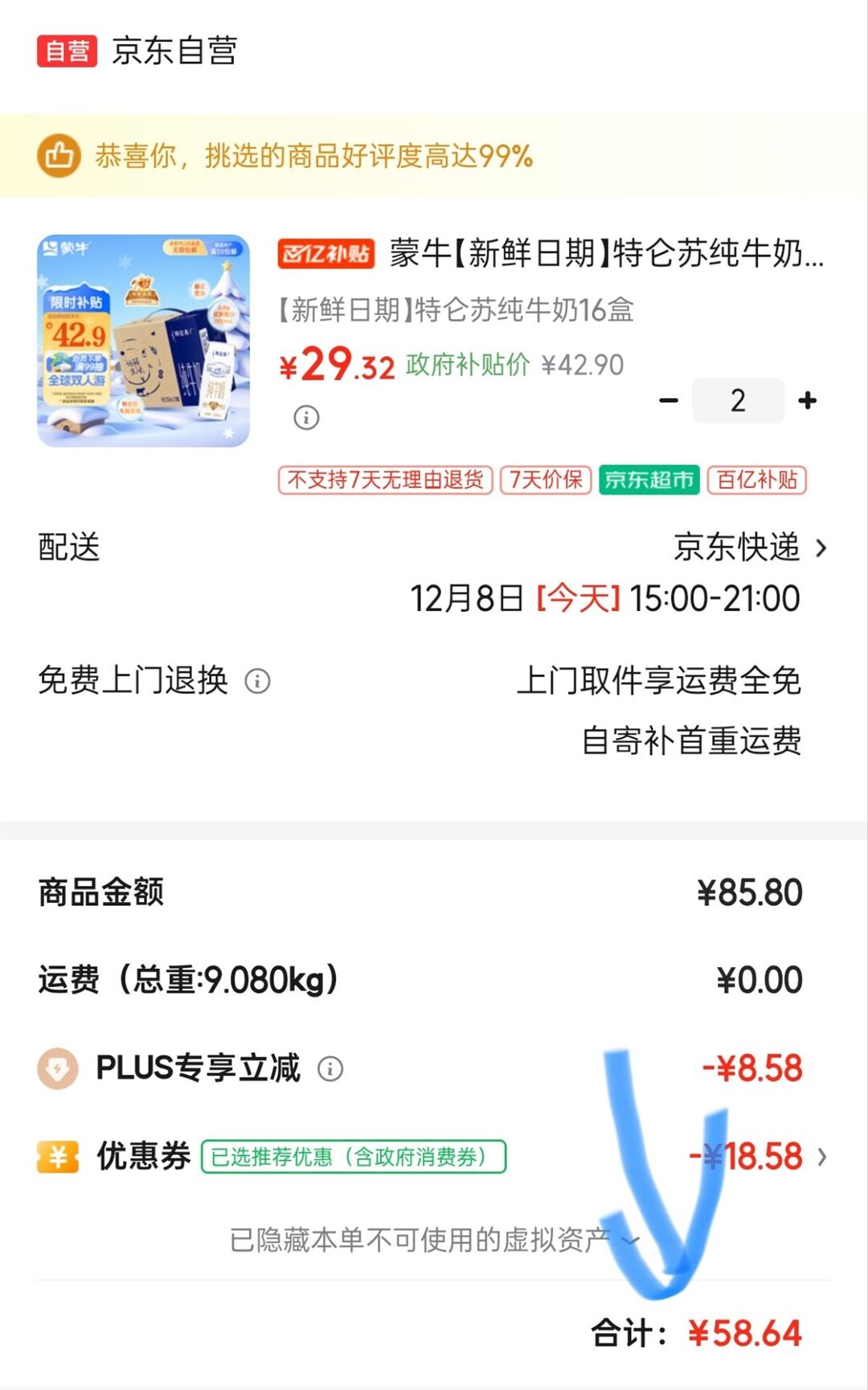Expand 已隐藏本单不可使用的虚拟资产
The image size is (868, 1390).
(x=434, y=1240)
